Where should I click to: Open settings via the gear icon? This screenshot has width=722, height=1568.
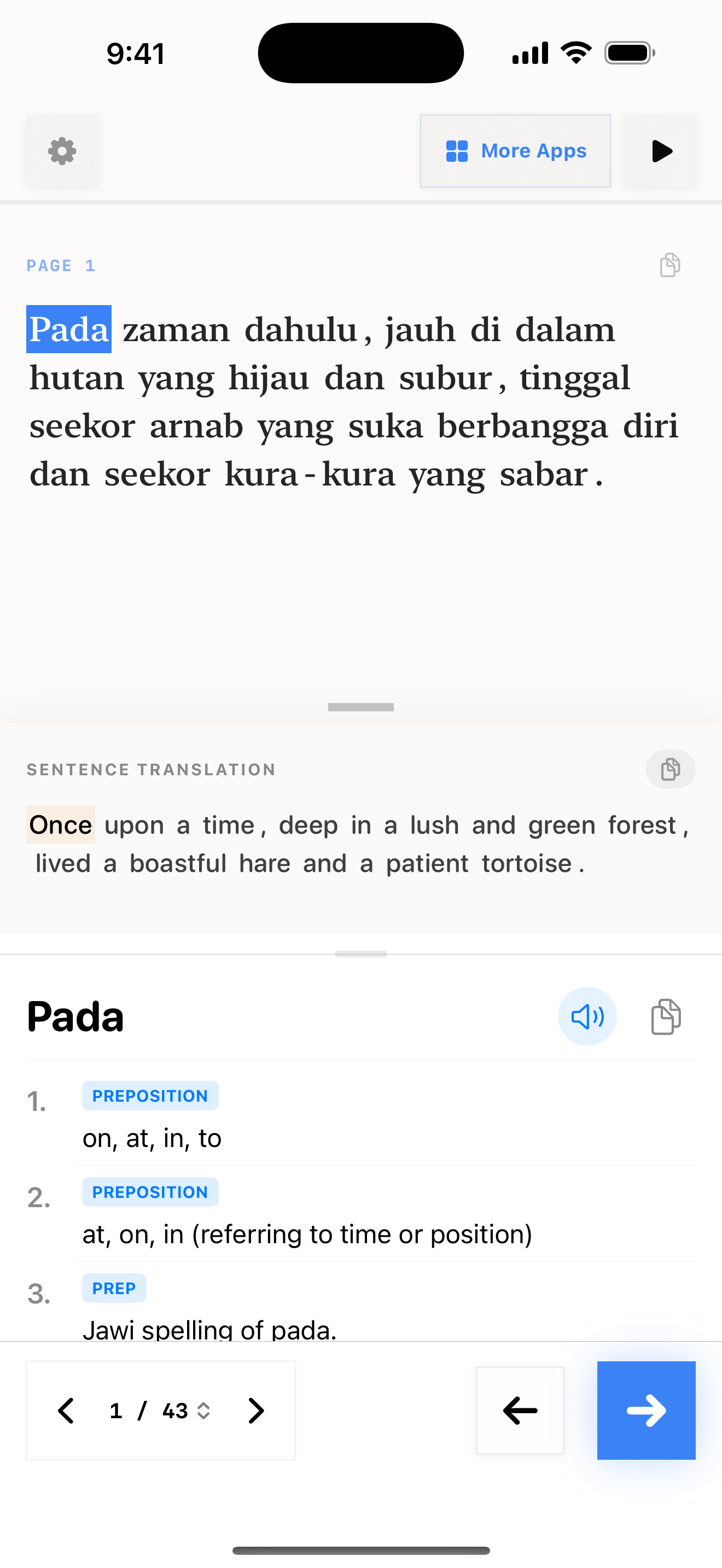[62, 151]
